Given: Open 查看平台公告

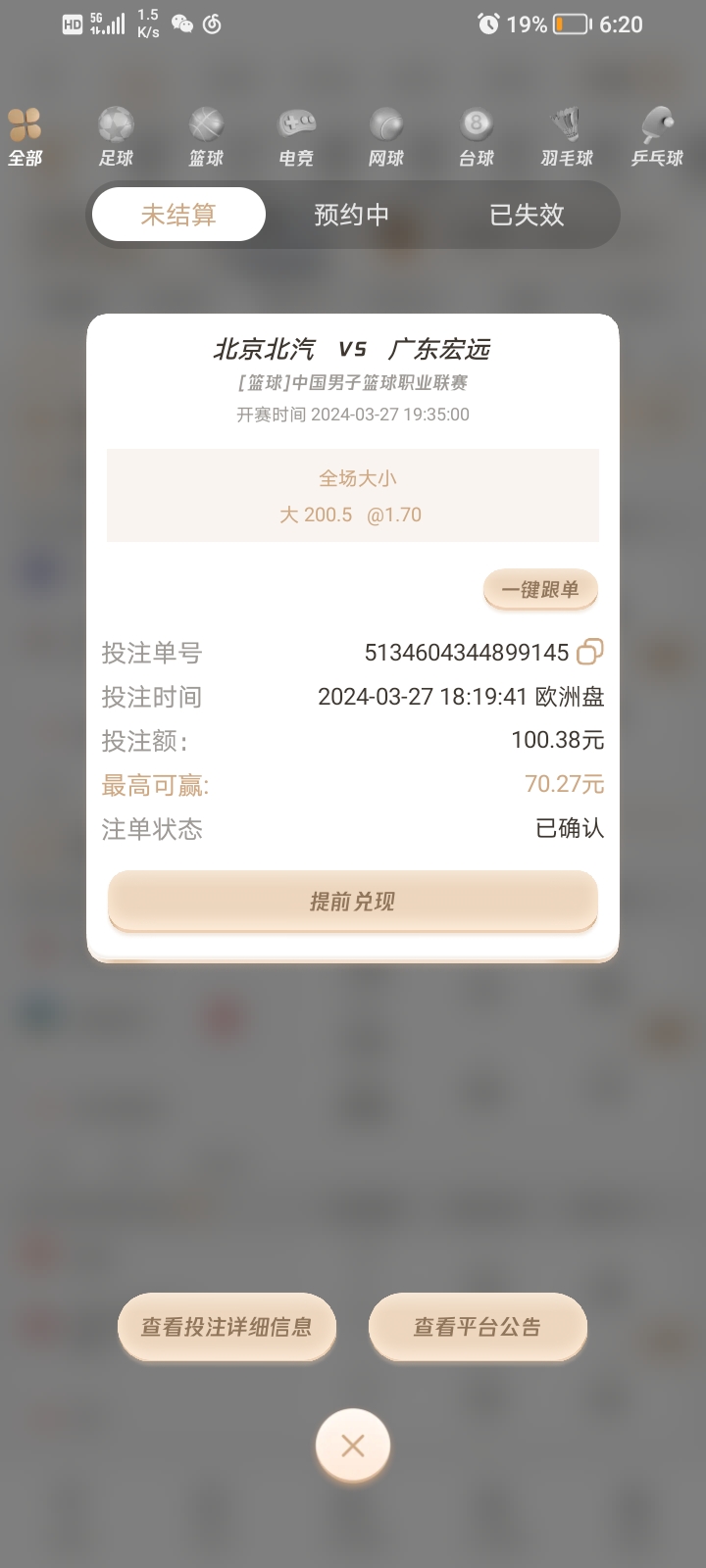Looking at the screenshot, I should pos(478,1327).
